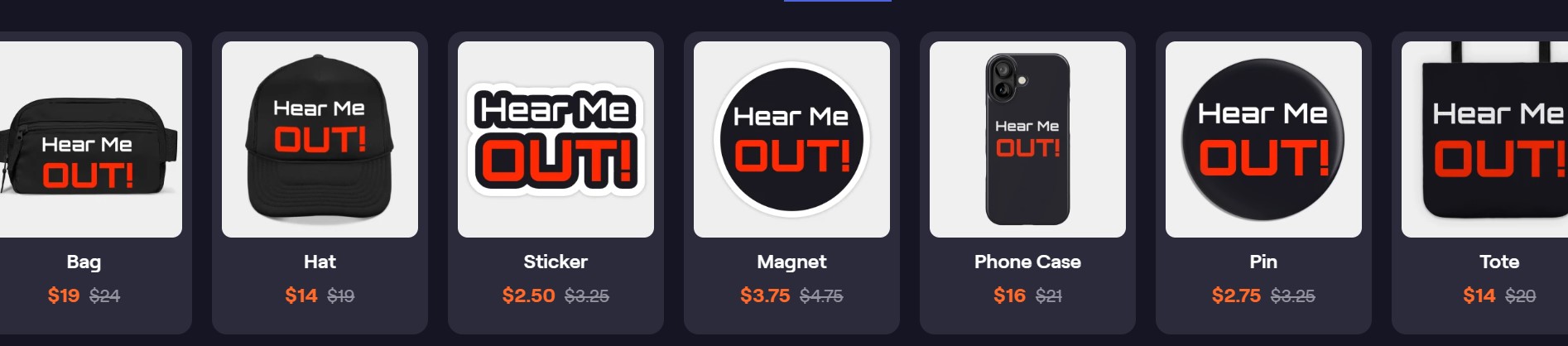The height and width of the screenshot is (346, 1568).
Task: View the Phone Case product
Action: (x=1027, y=141)
